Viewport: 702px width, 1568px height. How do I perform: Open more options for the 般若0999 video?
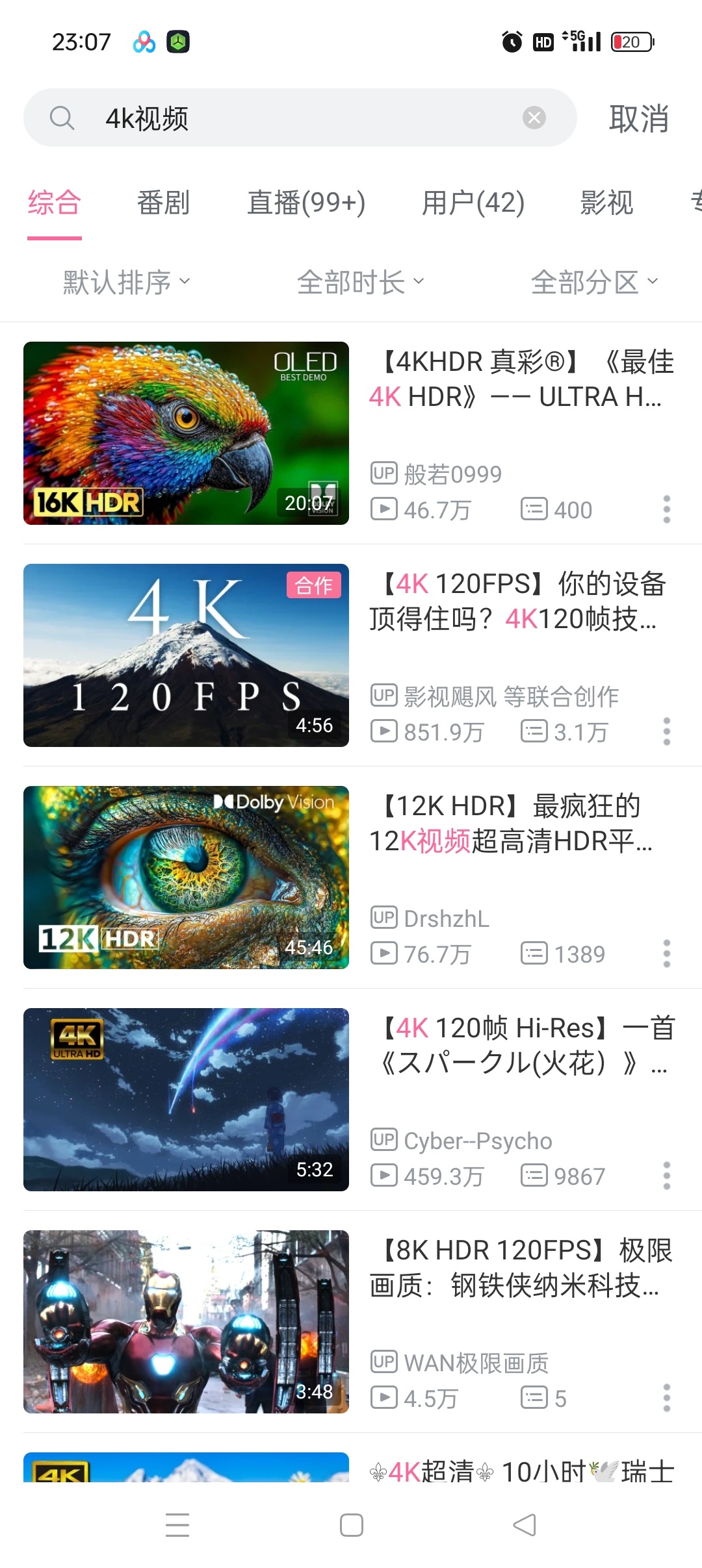666,509
